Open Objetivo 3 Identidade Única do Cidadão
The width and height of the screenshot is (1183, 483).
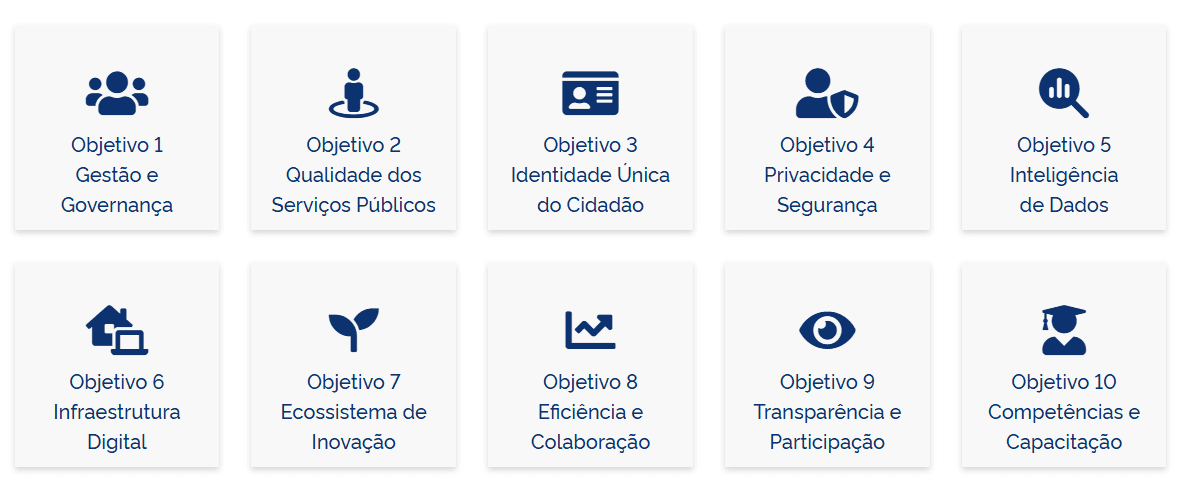pos(590,128)
